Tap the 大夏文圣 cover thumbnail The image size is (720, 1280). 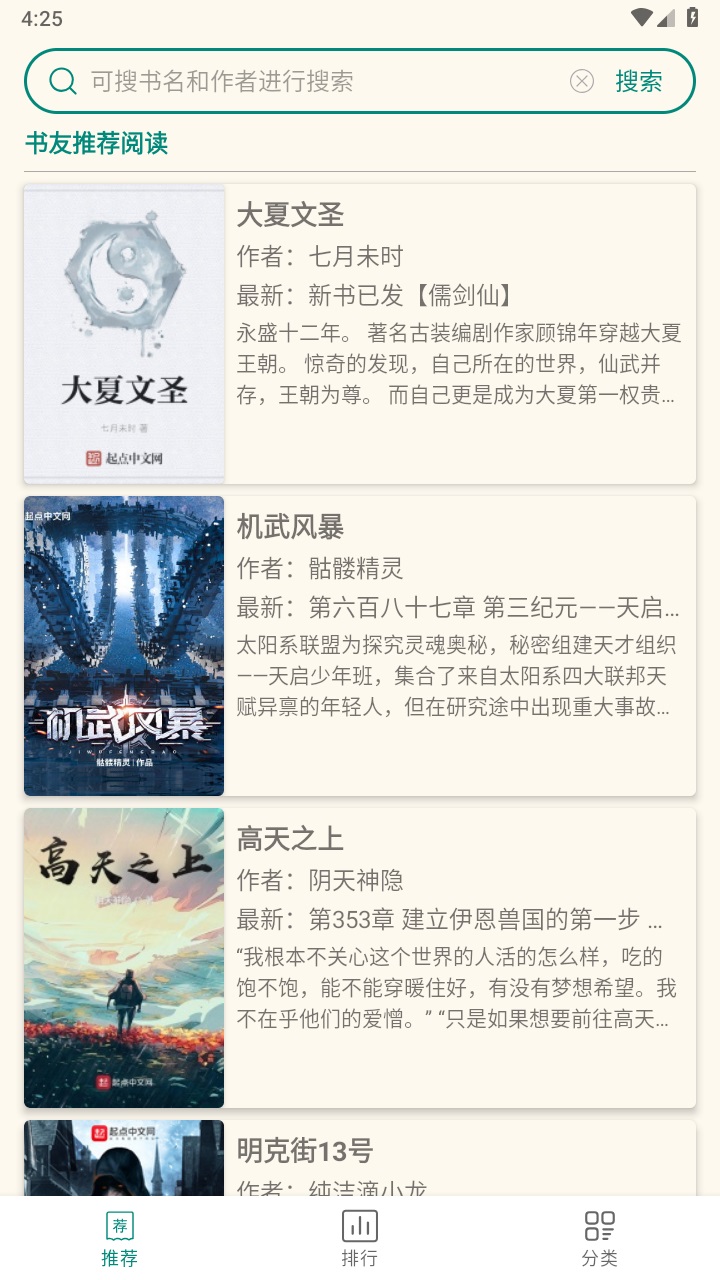pos(124,333)
